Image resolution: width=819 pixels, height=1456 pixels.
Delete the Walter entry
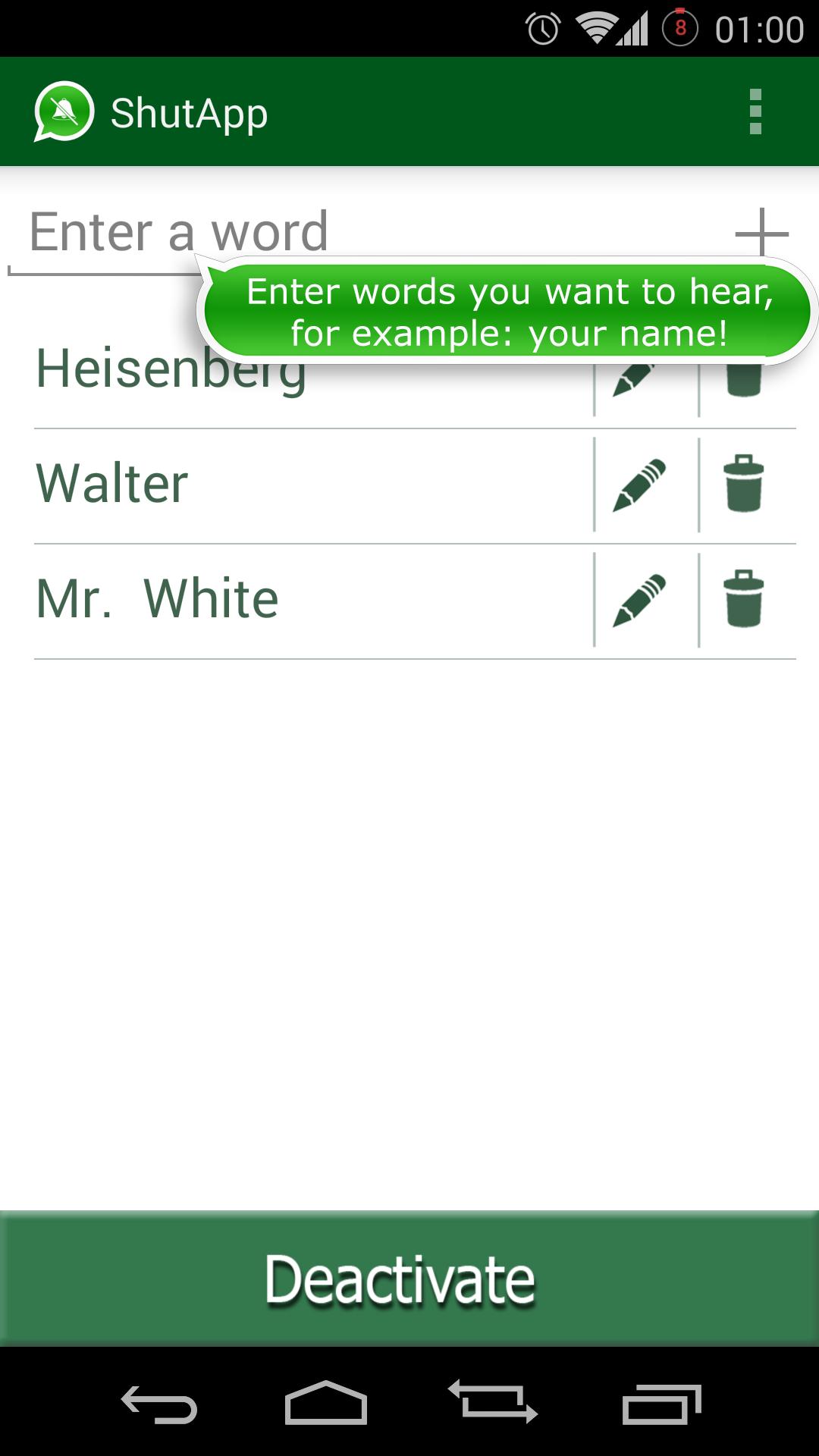[x=744, y=485]
